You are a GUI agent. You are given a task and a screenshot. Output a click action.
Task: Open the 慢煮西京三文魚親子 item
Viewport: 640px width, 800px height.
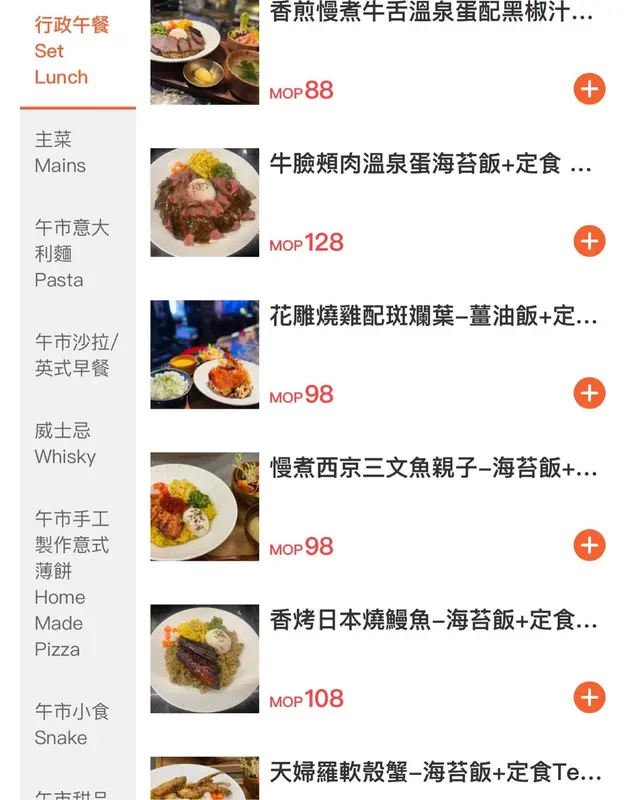click(x=433, y=468)
